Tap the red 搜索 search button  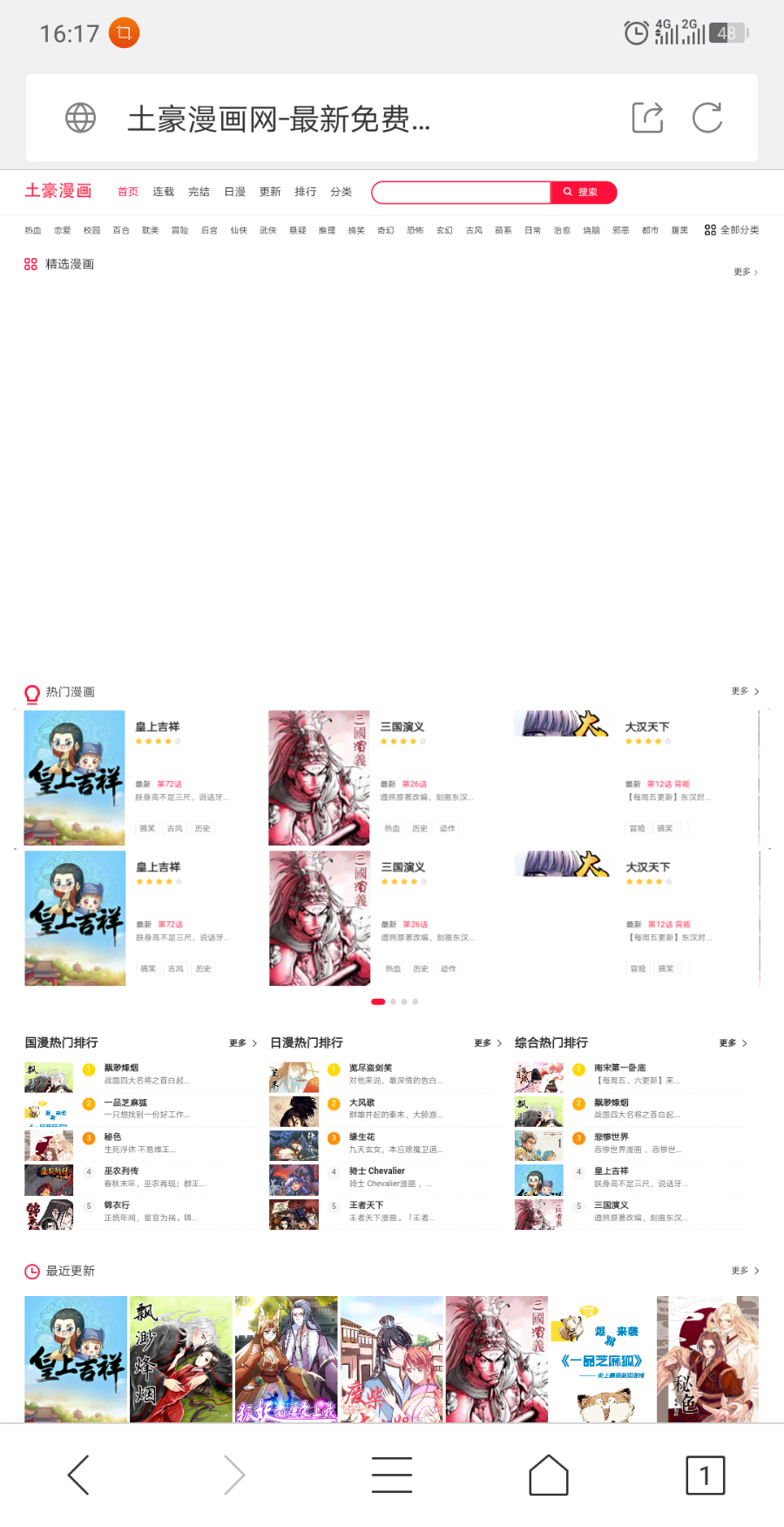point(583,193)
